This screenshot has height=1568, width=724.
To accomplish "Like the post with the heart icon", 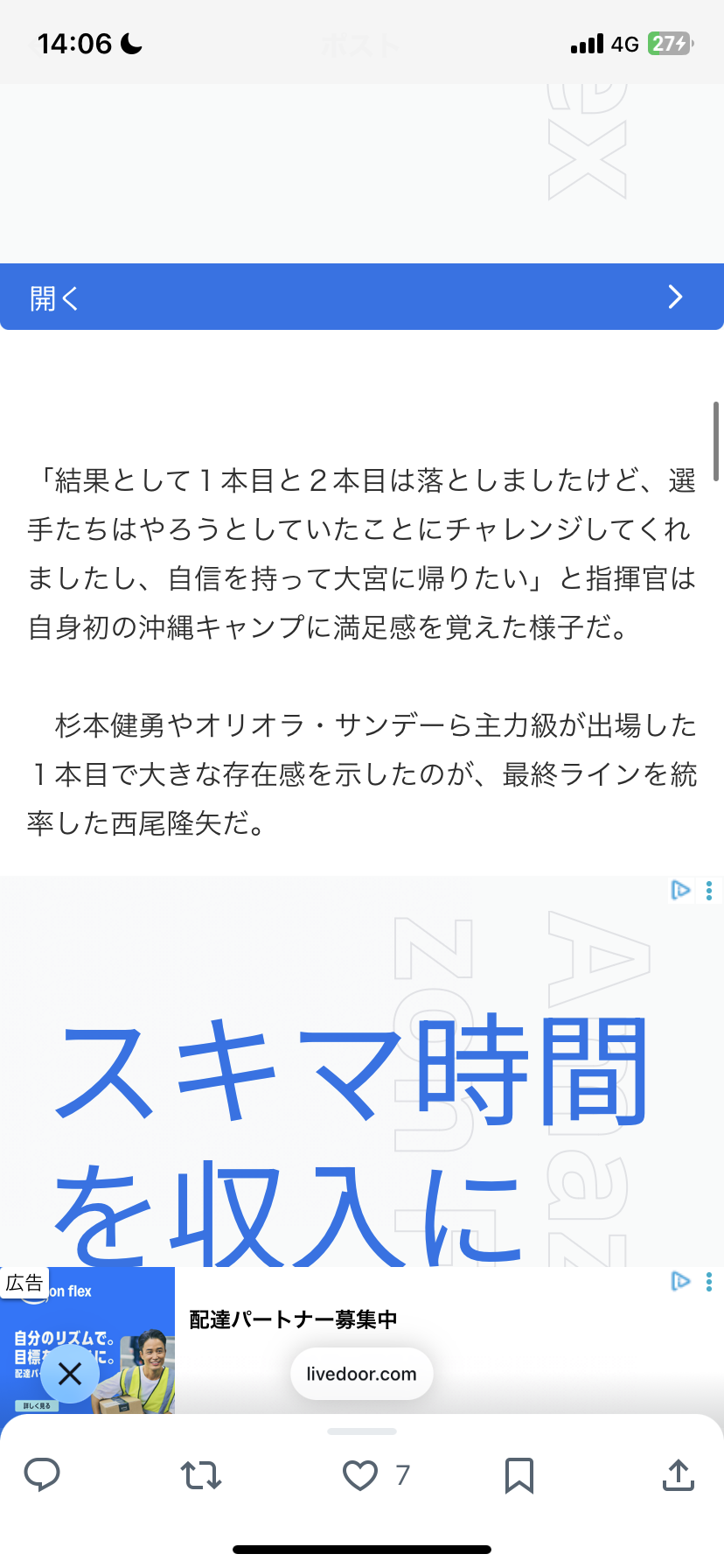I will (x=359, y=1475).
